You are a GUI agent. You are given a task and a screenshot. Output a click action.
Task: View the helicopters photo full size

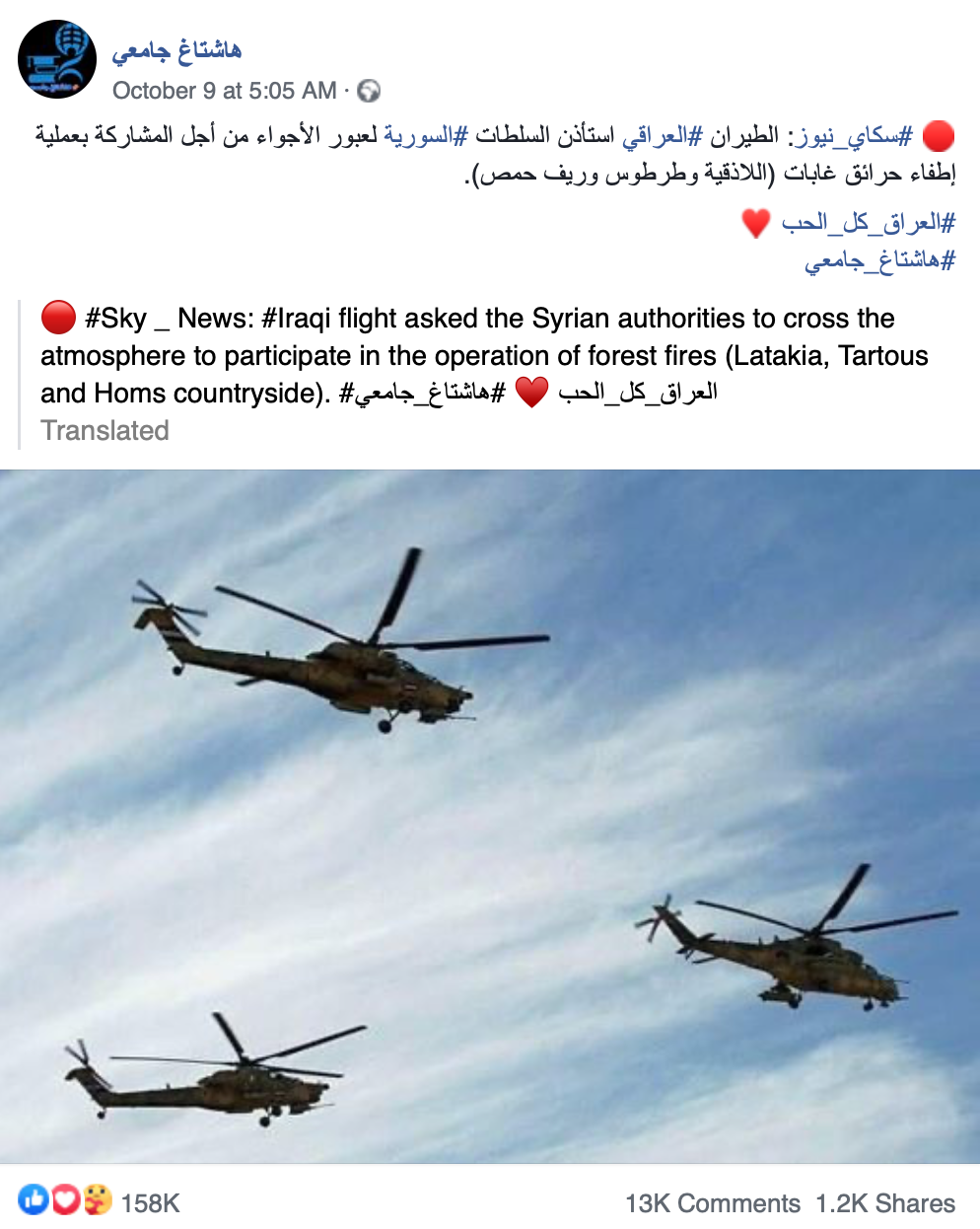click(490, 816)
